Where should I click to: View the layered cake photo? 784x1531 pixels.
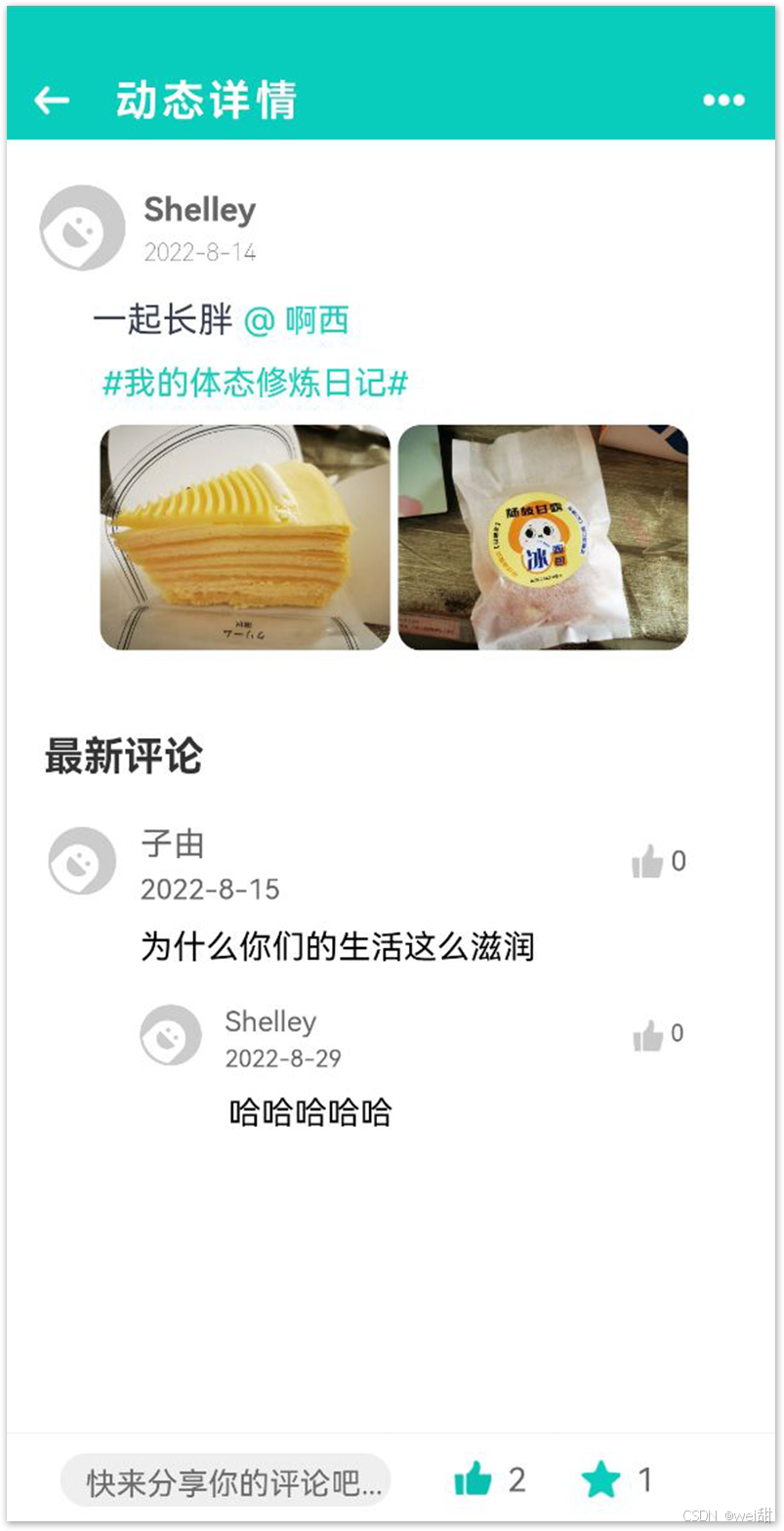coord(245,537)
